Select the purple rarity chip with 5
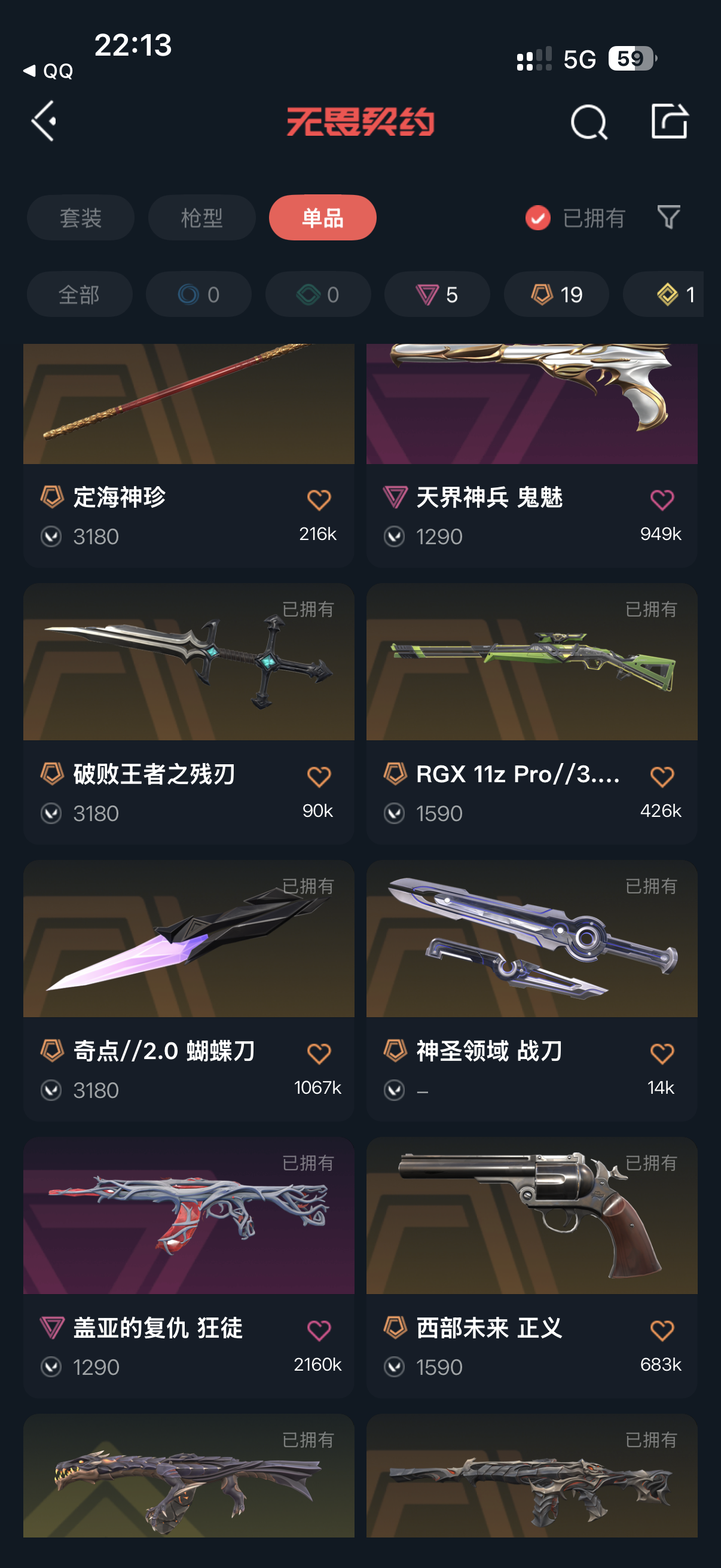The height and width of the screenshot is (1568, 721). 437,295
